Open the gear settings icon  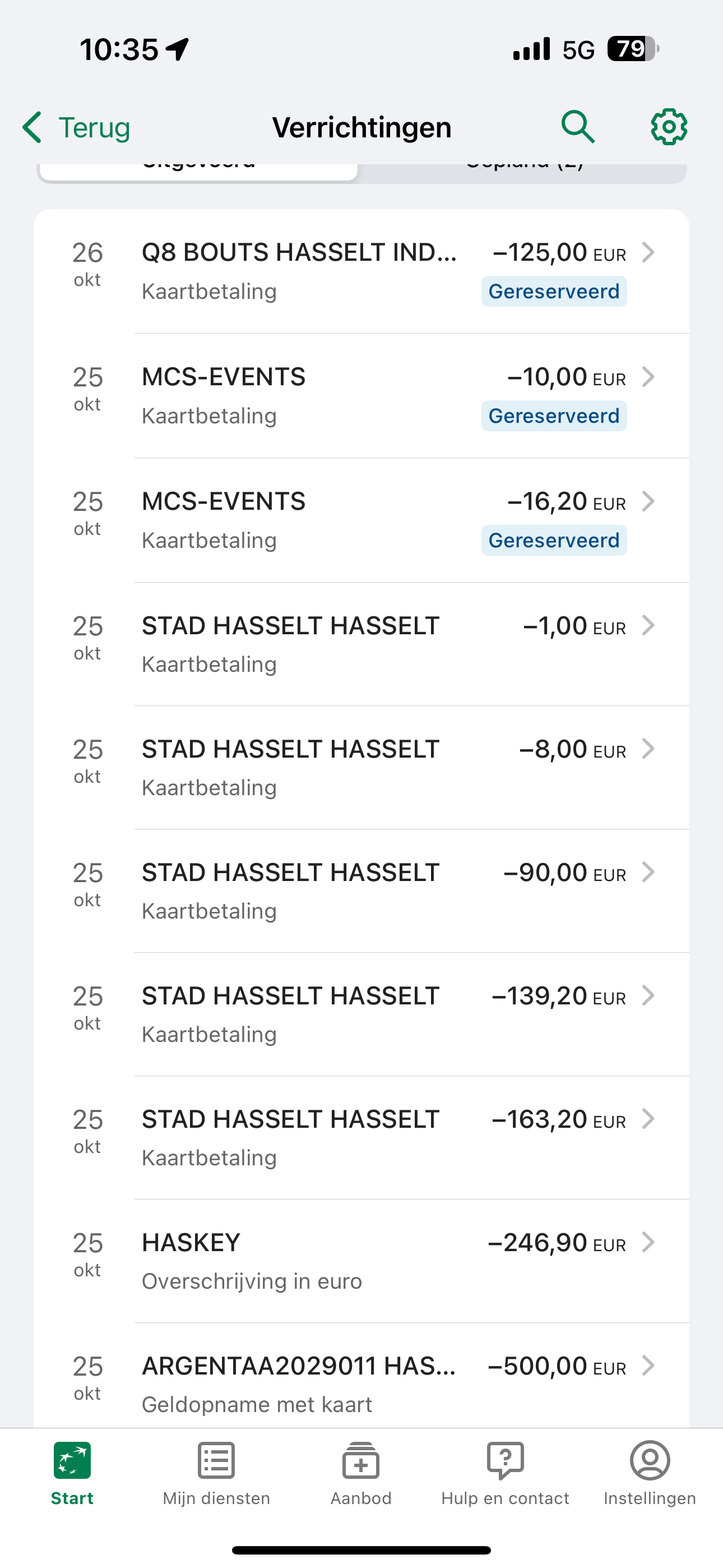point(669,127)
